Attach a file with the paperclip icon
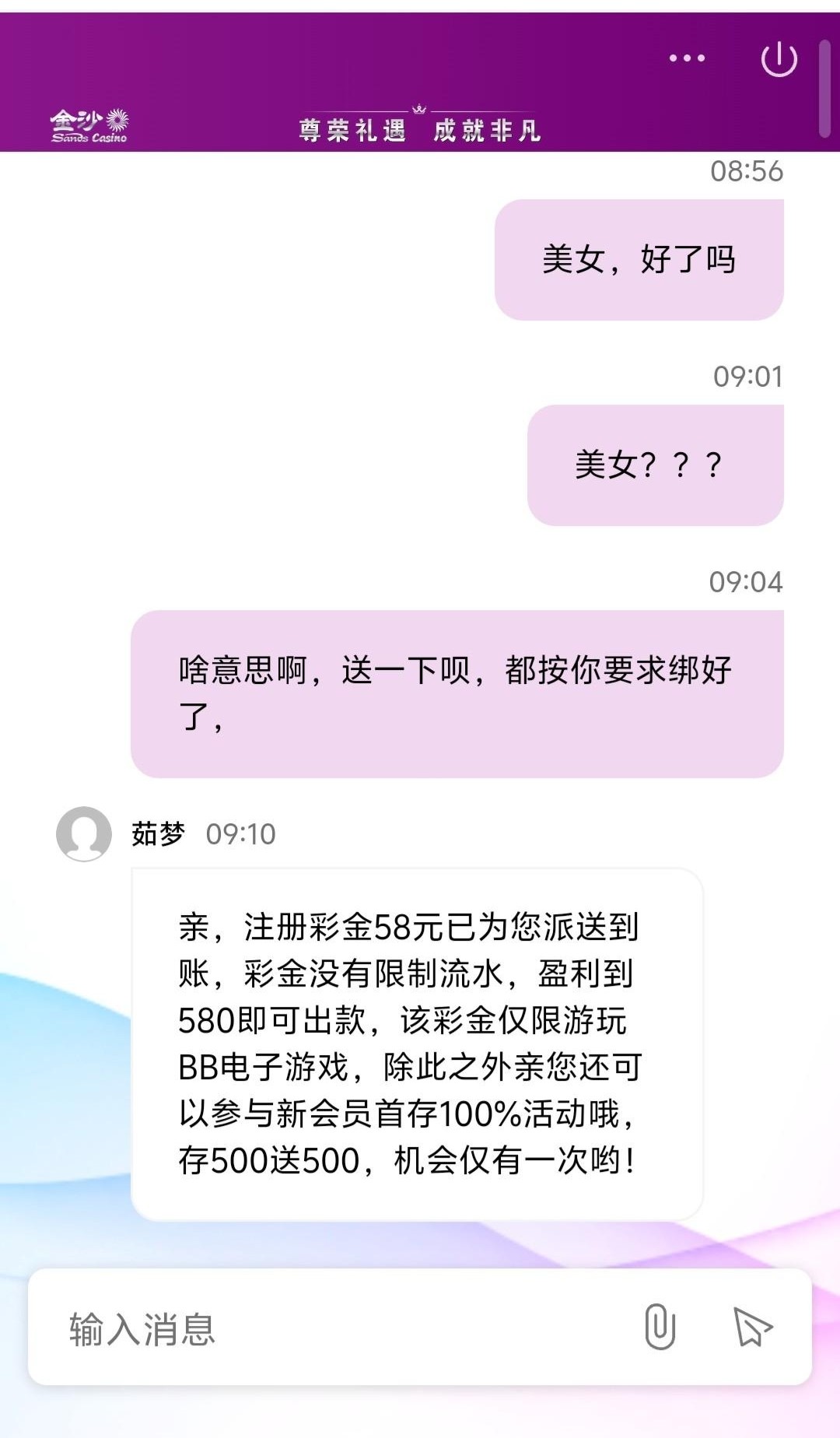The width and height of the screenshot is (840, 1438). [660, 1327]
